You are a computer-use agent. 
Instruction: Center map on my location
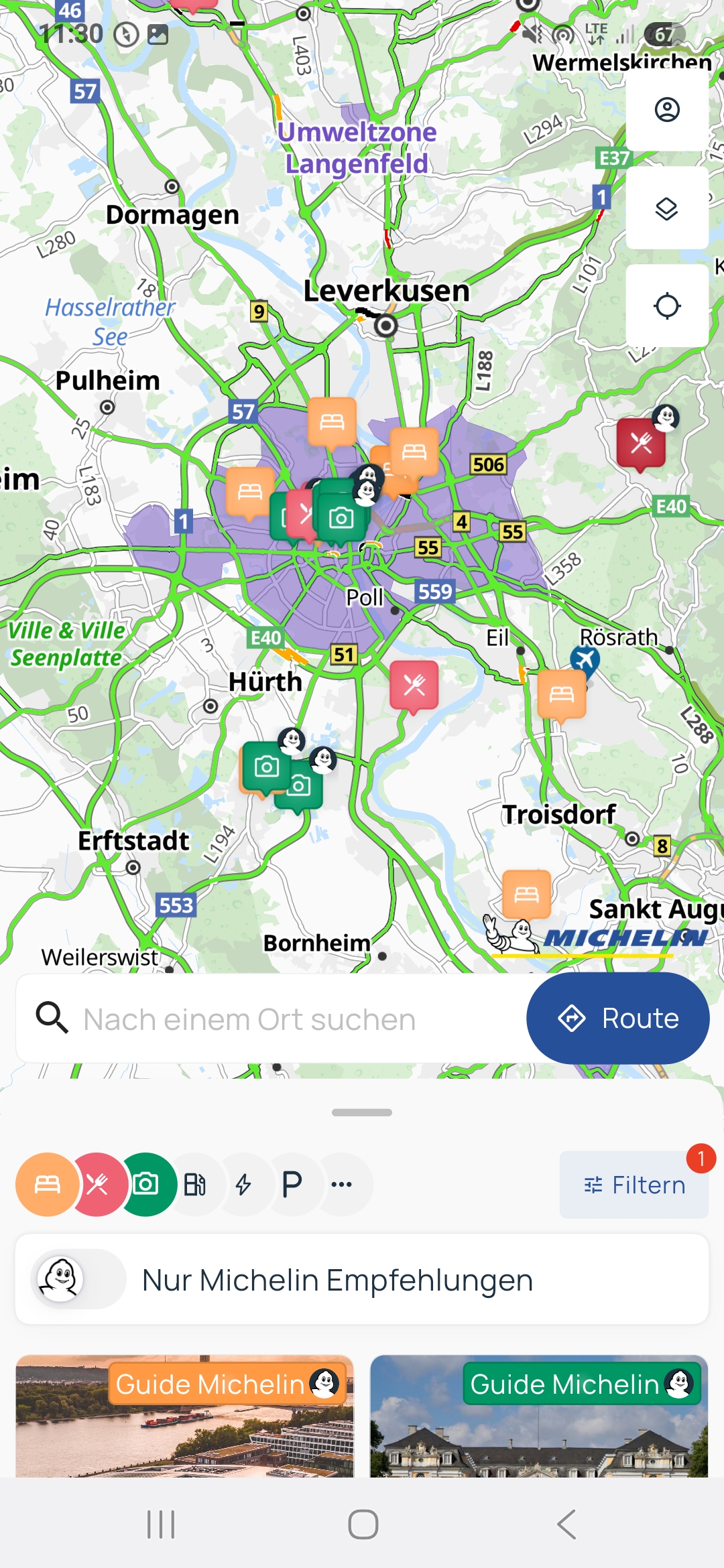point(667,306)
